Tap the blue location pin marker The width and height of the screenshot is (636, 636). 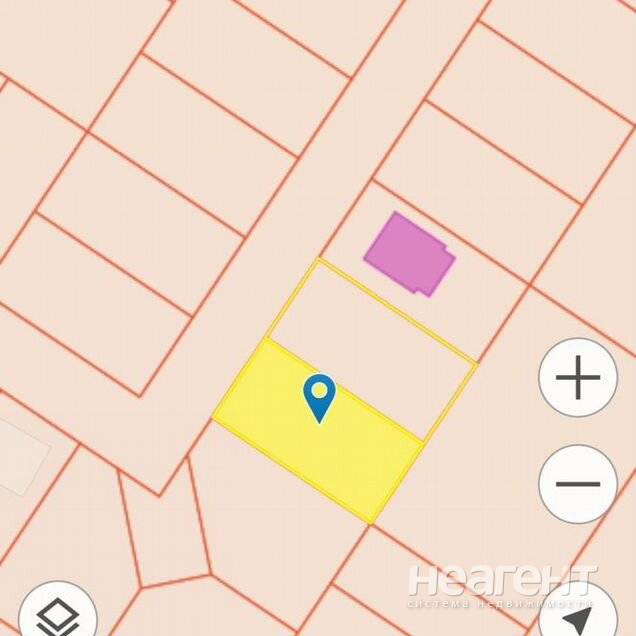(x=319, y=396)
